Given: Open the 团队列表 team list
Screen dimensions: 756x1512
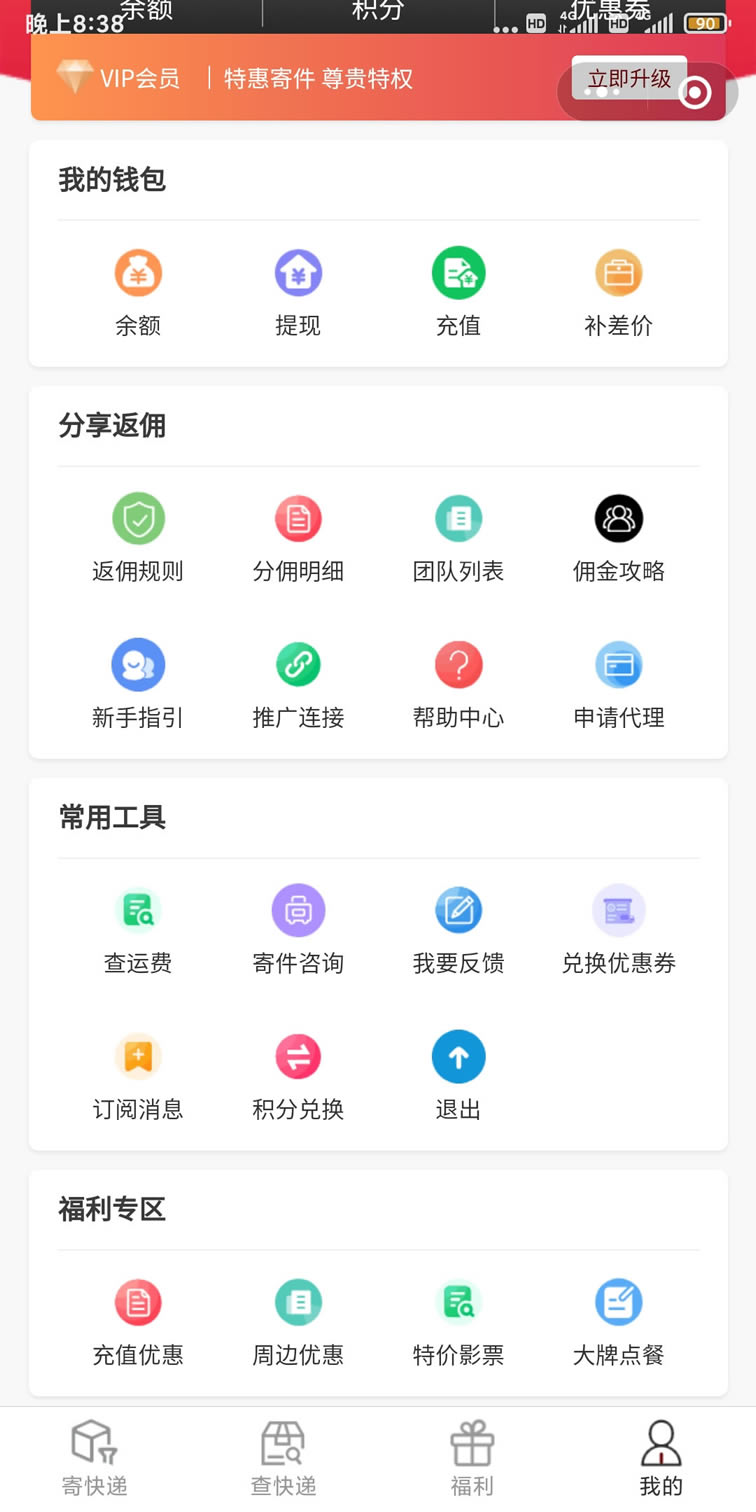Looking at the screenshot, I should pyautogui.click(x=459, y=540).
